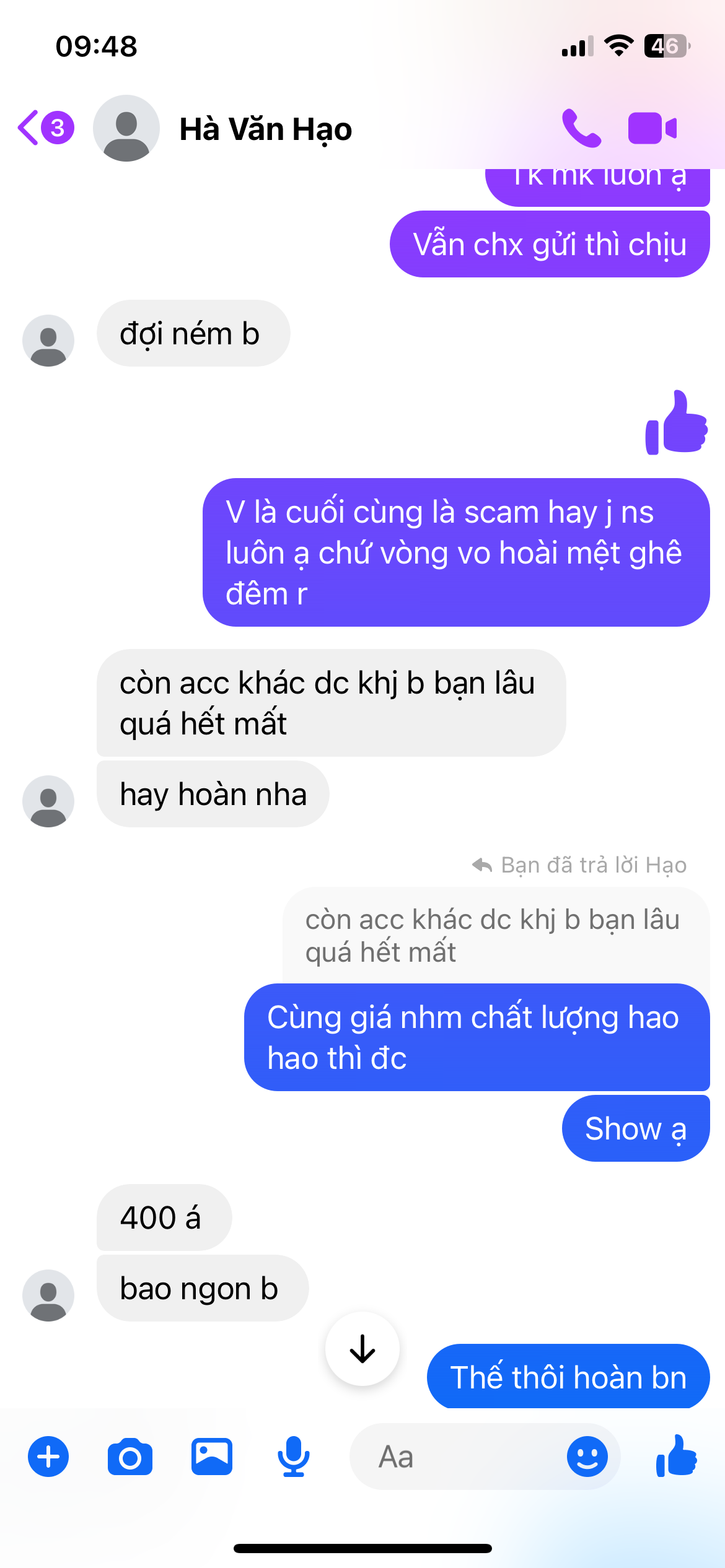Viewport: 725px width, 1568px height.
Task: Open Hà Văn Hạo's chat profile details
Action: pyautogui.click(x=266, y=129)
